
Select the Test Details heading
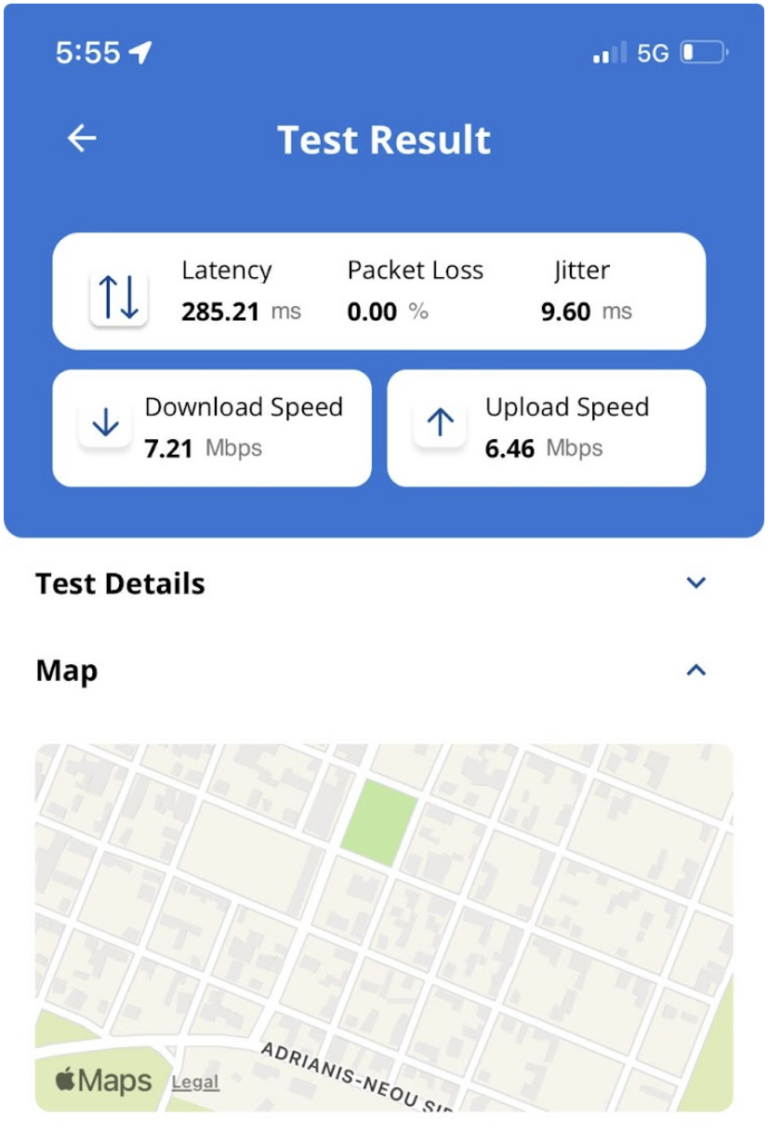click(119, 583)
